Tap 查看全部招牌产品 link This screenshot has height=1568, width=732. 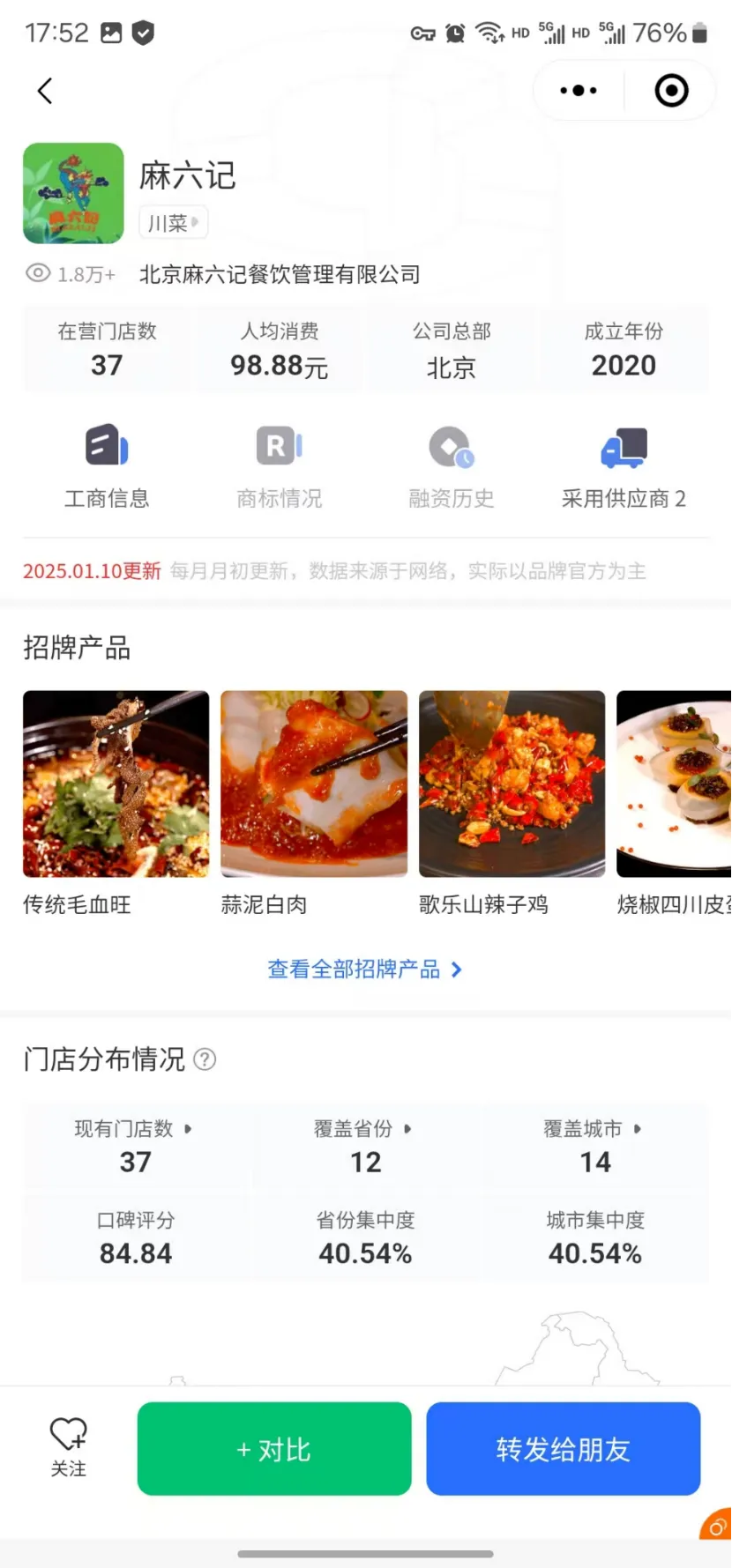click(x=364, y=970)
